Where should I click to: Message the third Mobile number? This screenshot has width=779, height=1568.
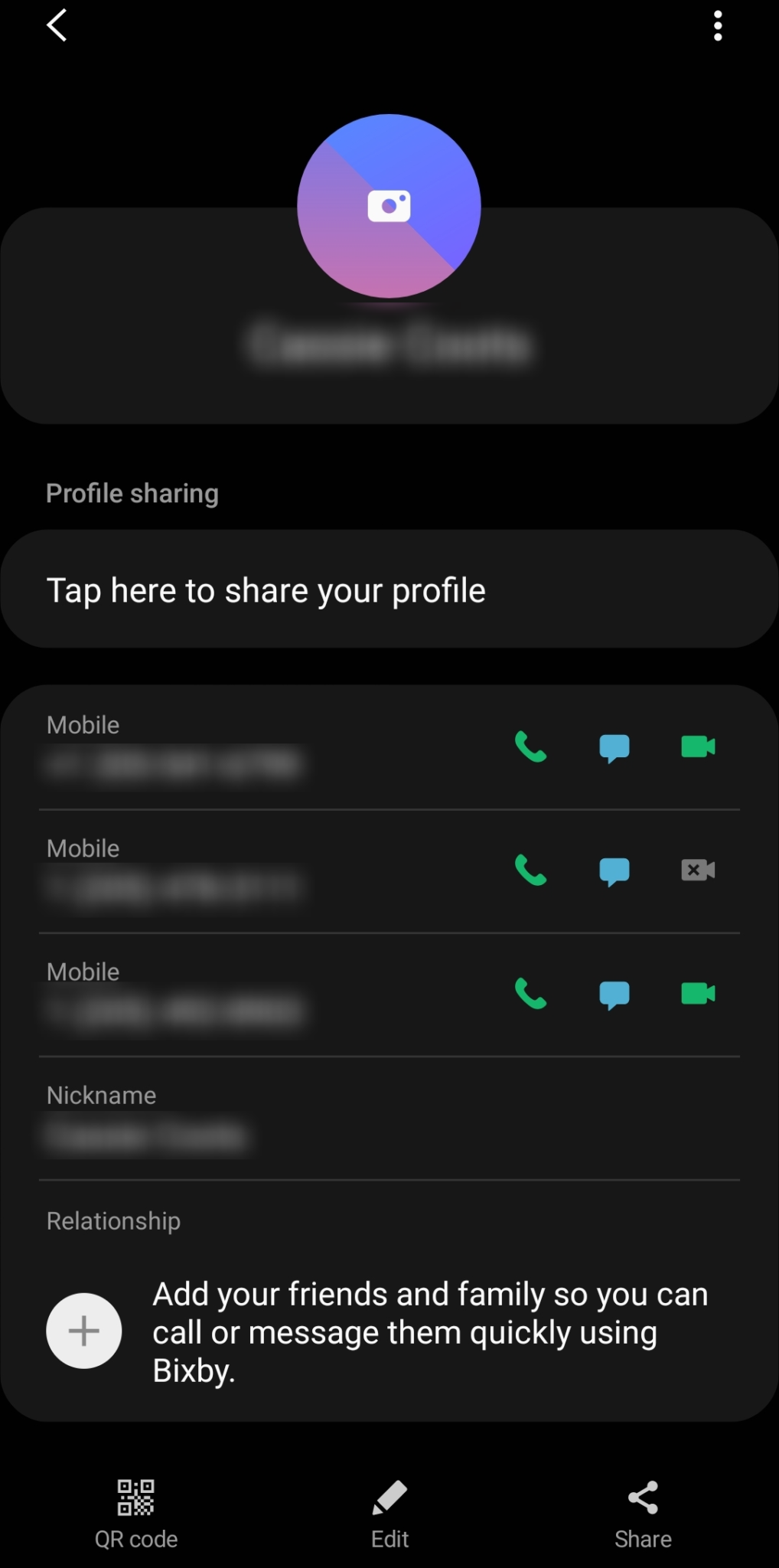click(614, 995)
